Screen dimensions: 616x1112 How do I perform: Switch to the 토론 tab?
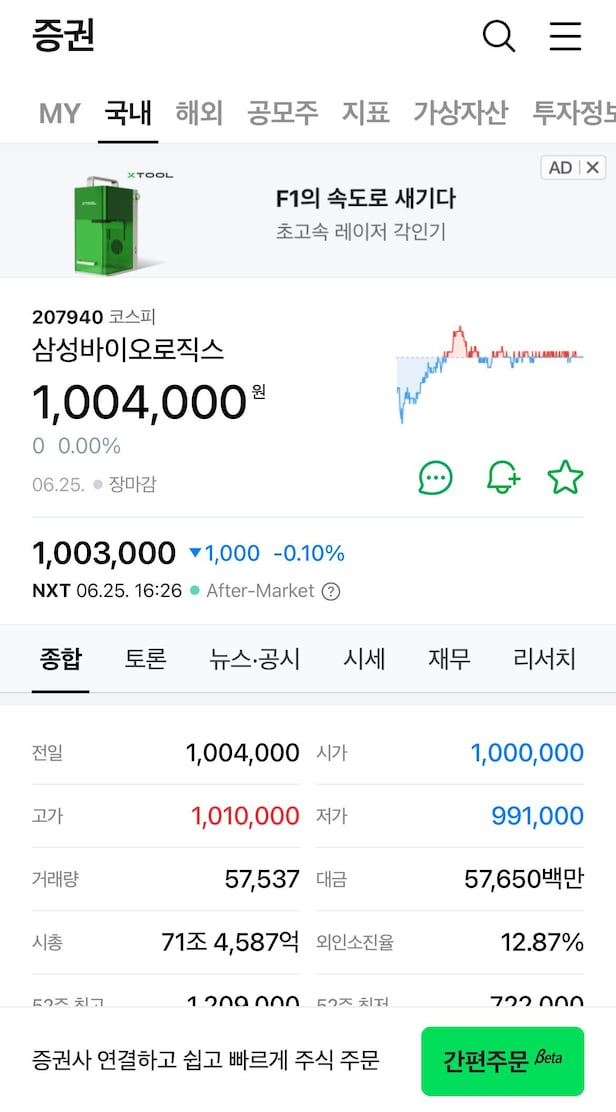point(145,659)
